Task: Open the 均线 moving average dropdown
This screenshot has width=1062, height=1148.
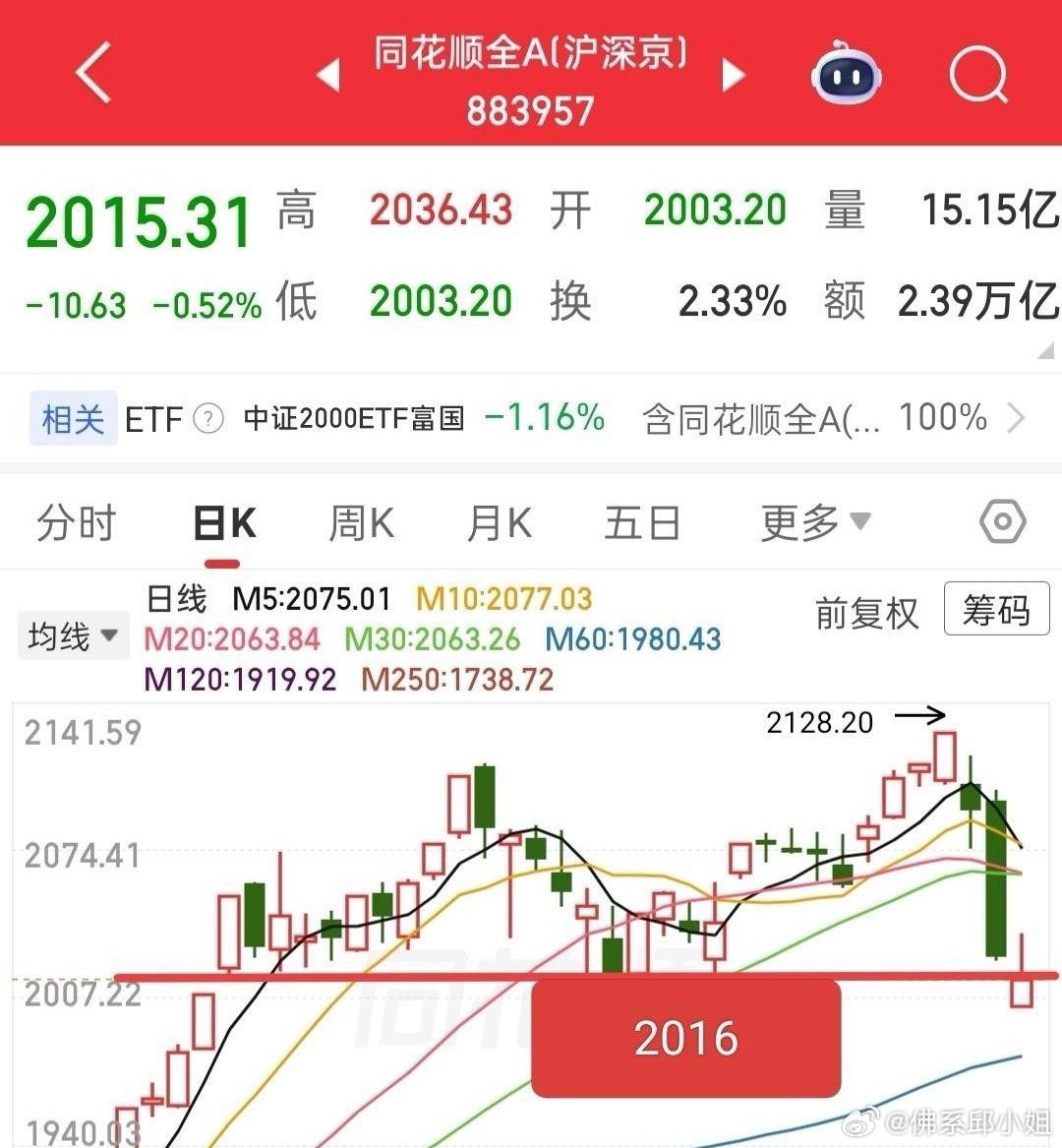Action: (x=71, y=634)
